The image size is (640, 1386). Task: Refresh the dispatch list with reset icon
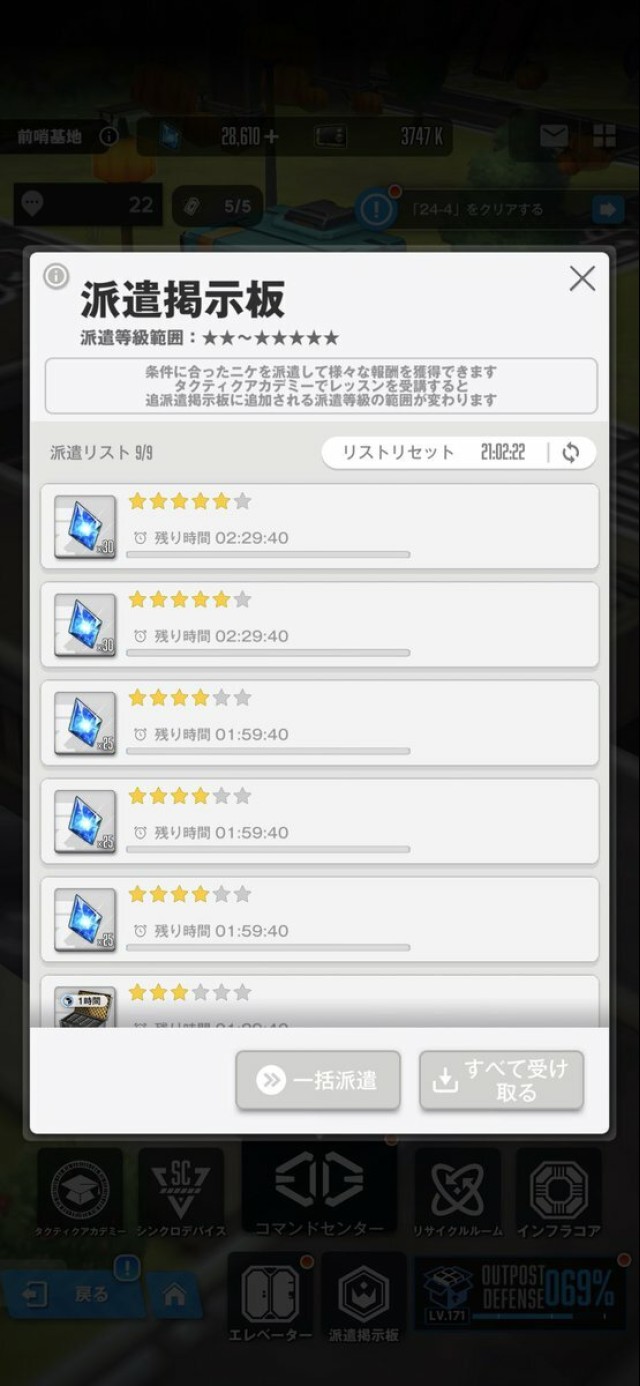click(571, 452)
